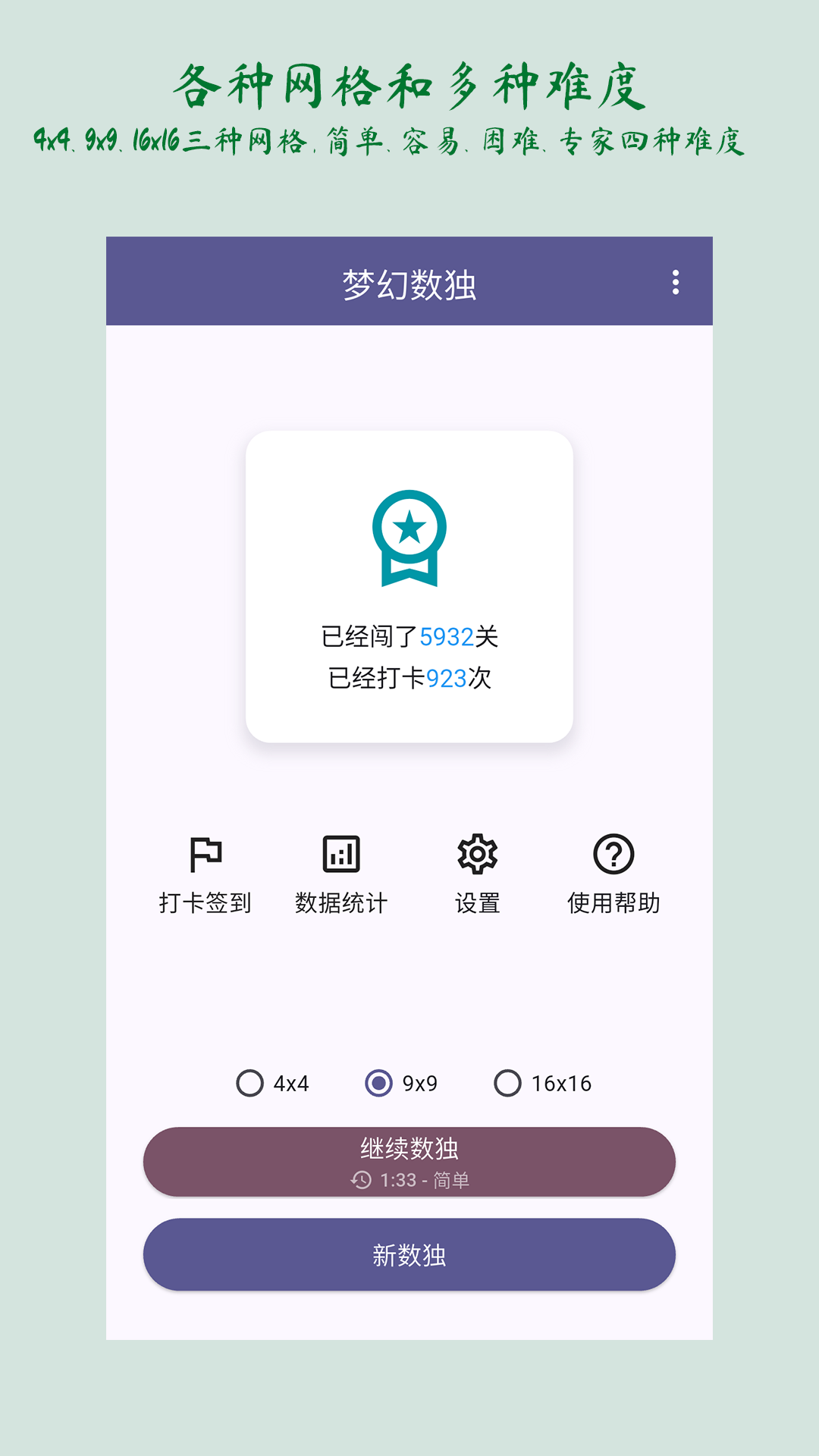
Task: Open the 设置 gear icon
Action: (477, 855)
